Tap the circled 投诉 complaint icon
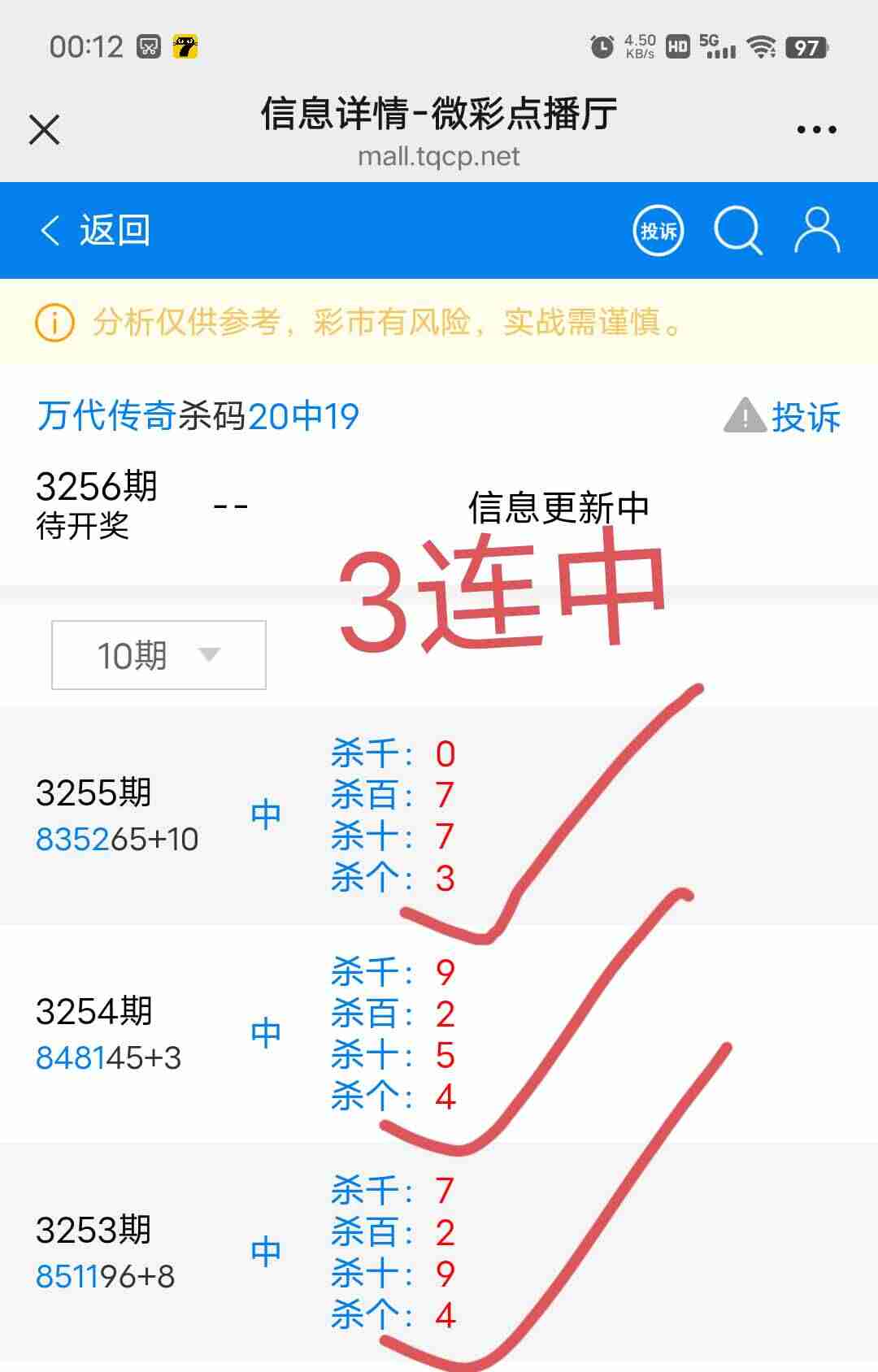Image resolution: width=878 pixels, height=1372 pixels. pyautogui.click(x=658, y=230)
